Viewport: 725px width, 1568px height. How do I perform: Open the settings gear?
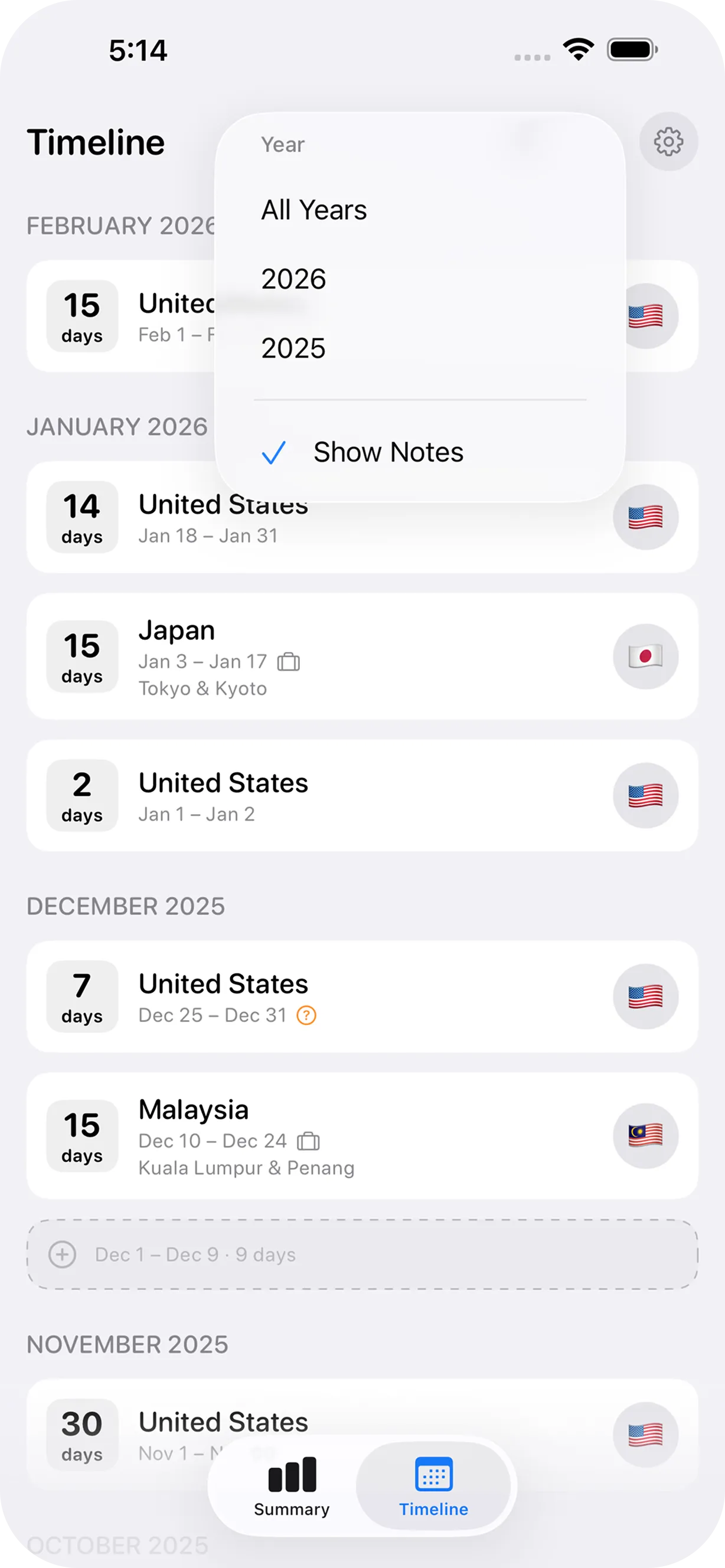668,142
